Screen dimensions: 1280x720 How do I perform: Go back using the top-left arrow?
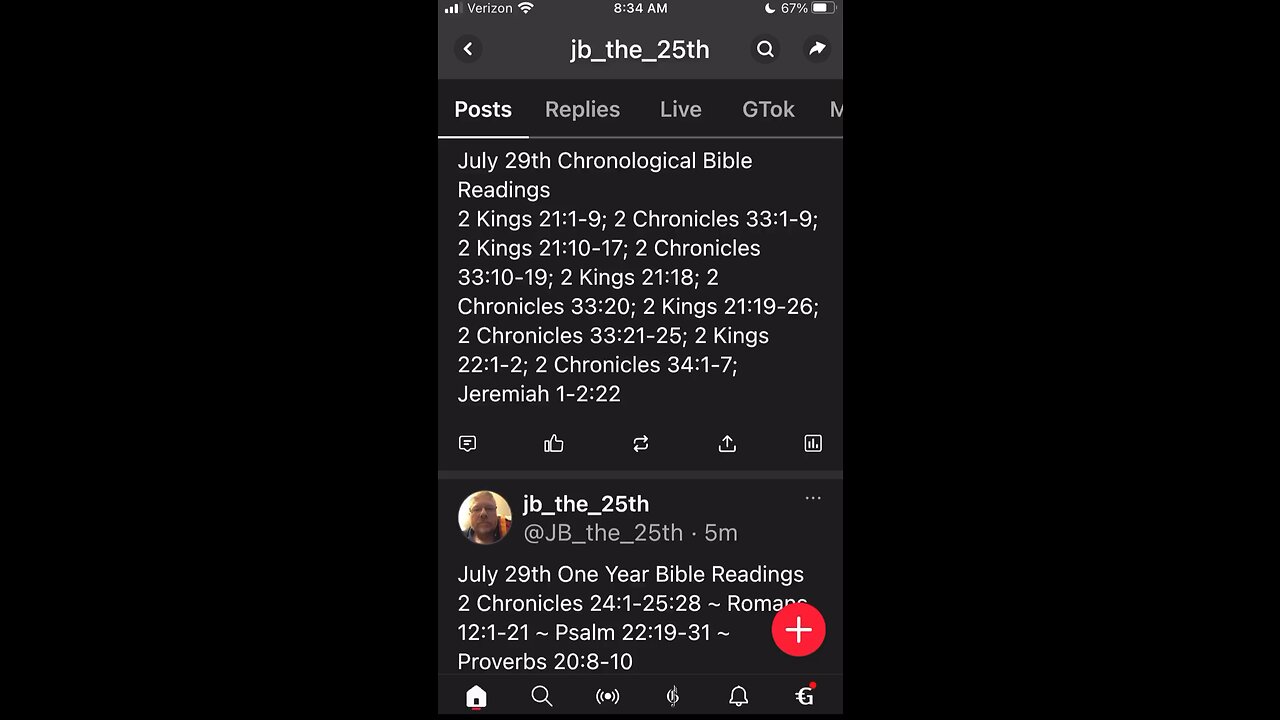468,49
